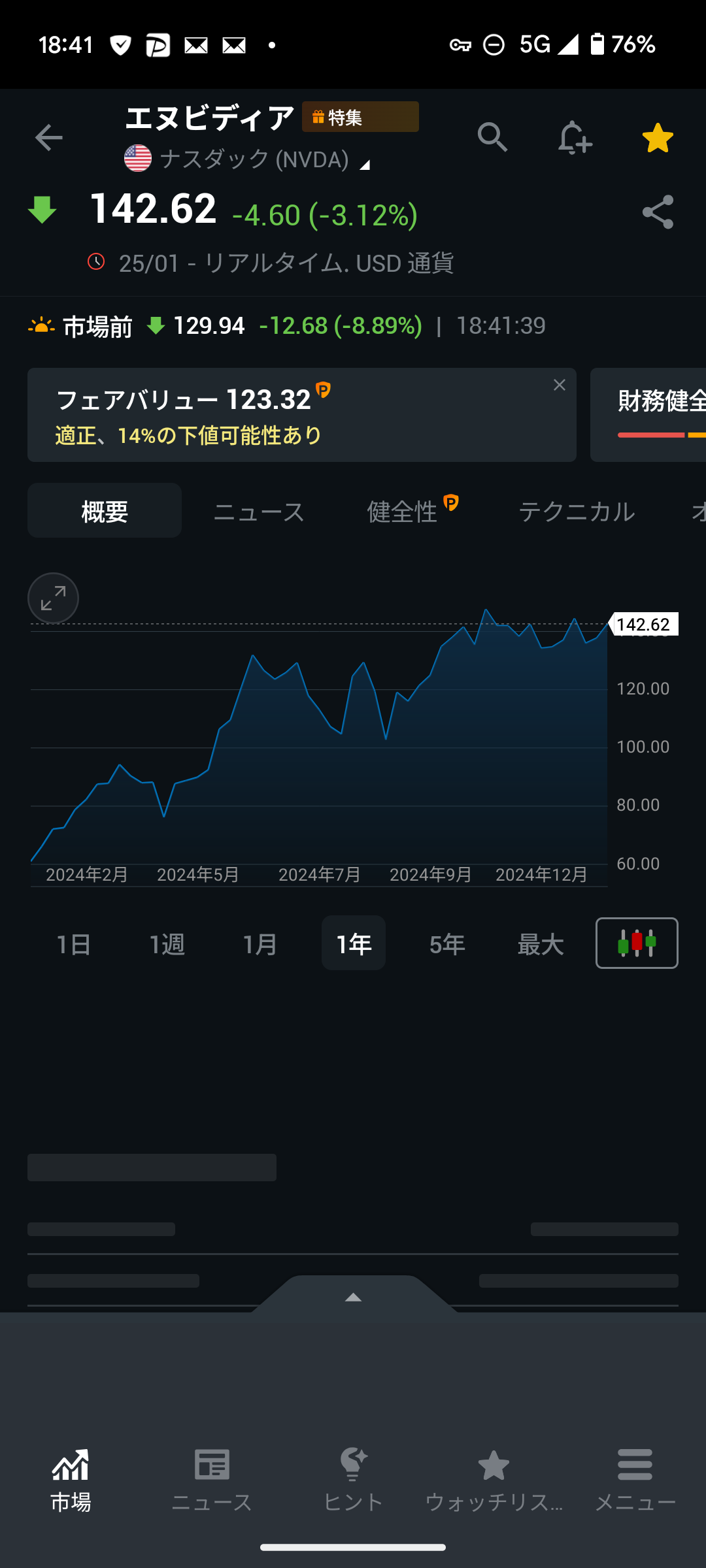This screenshot has height=1568, width=706.
Task: Switch to the ニュース top tab
Action: tap(259, 511)
